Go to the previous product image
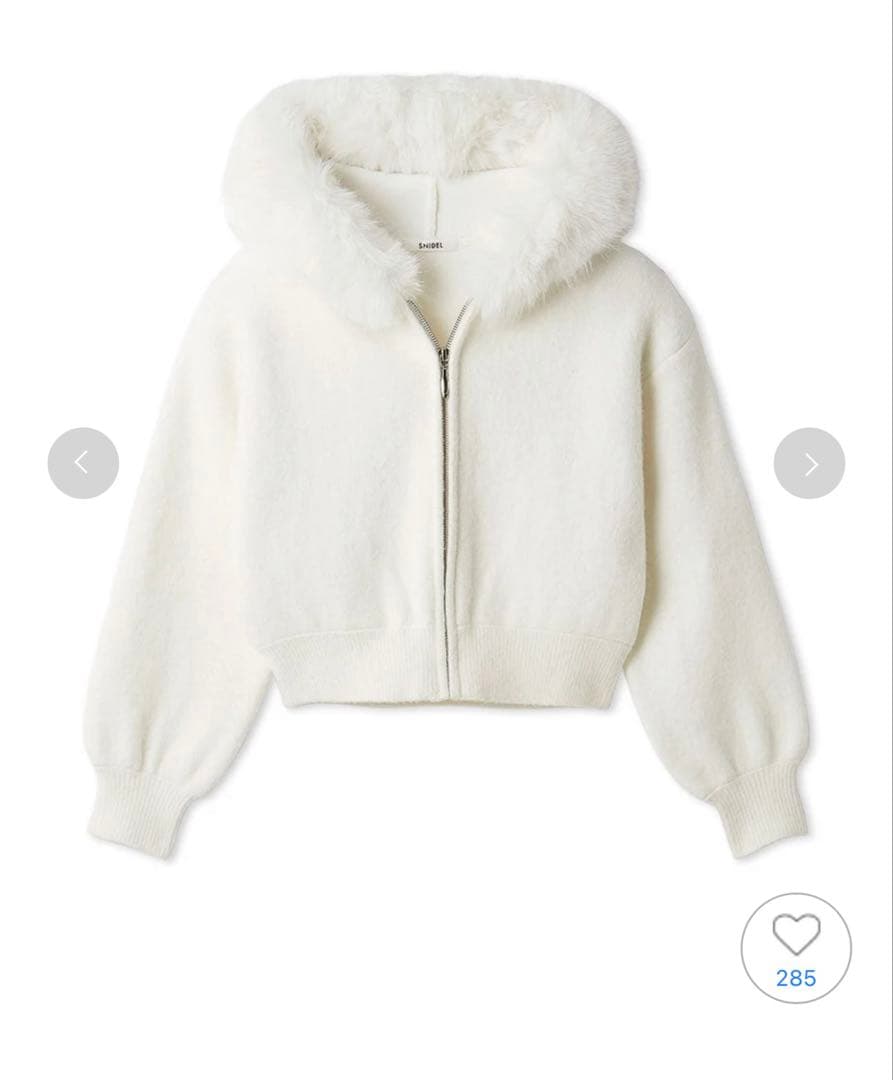The image size is (893, 1080). 83,463
